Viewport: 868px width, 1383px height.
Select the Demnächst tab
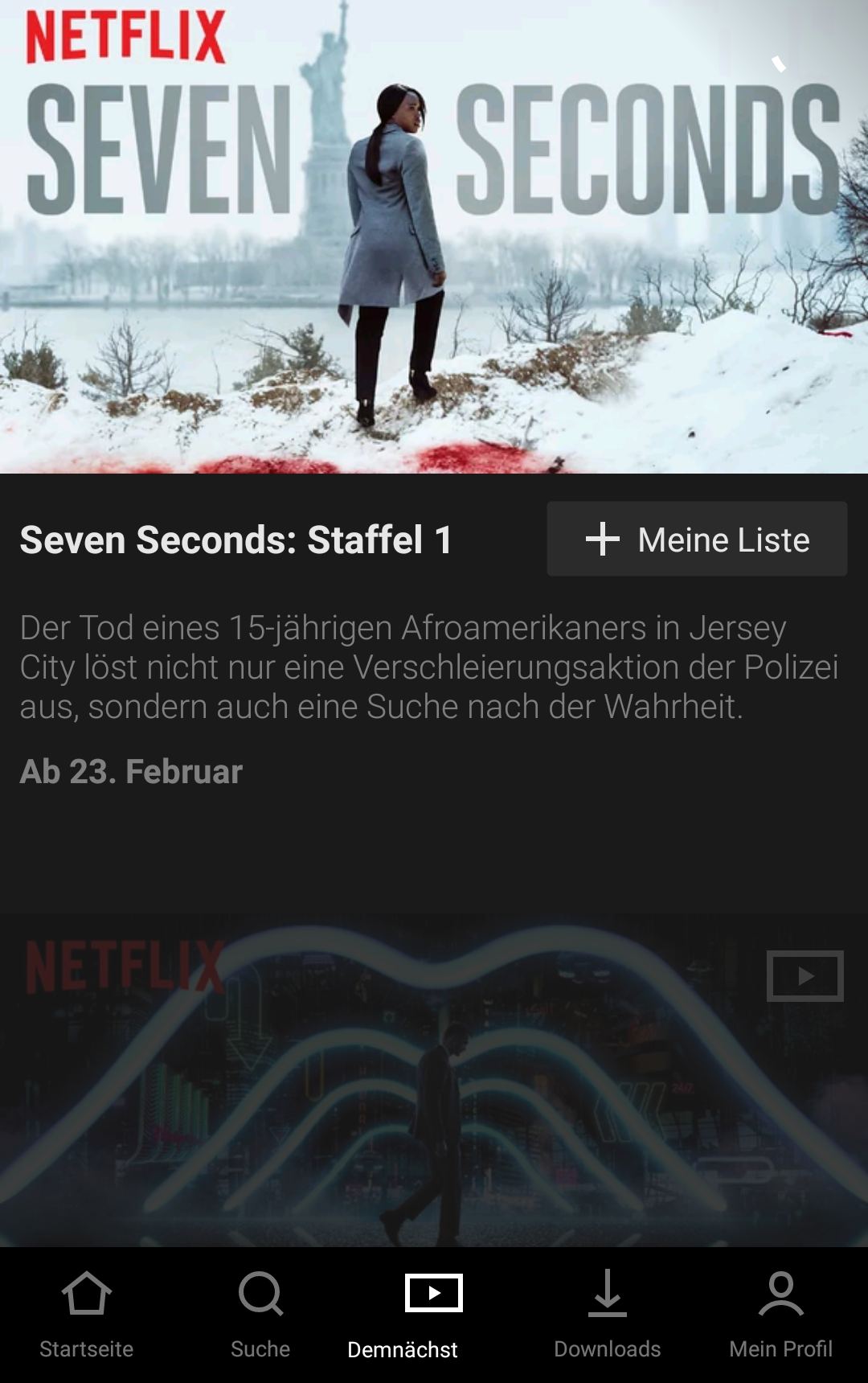point(434,1314)
